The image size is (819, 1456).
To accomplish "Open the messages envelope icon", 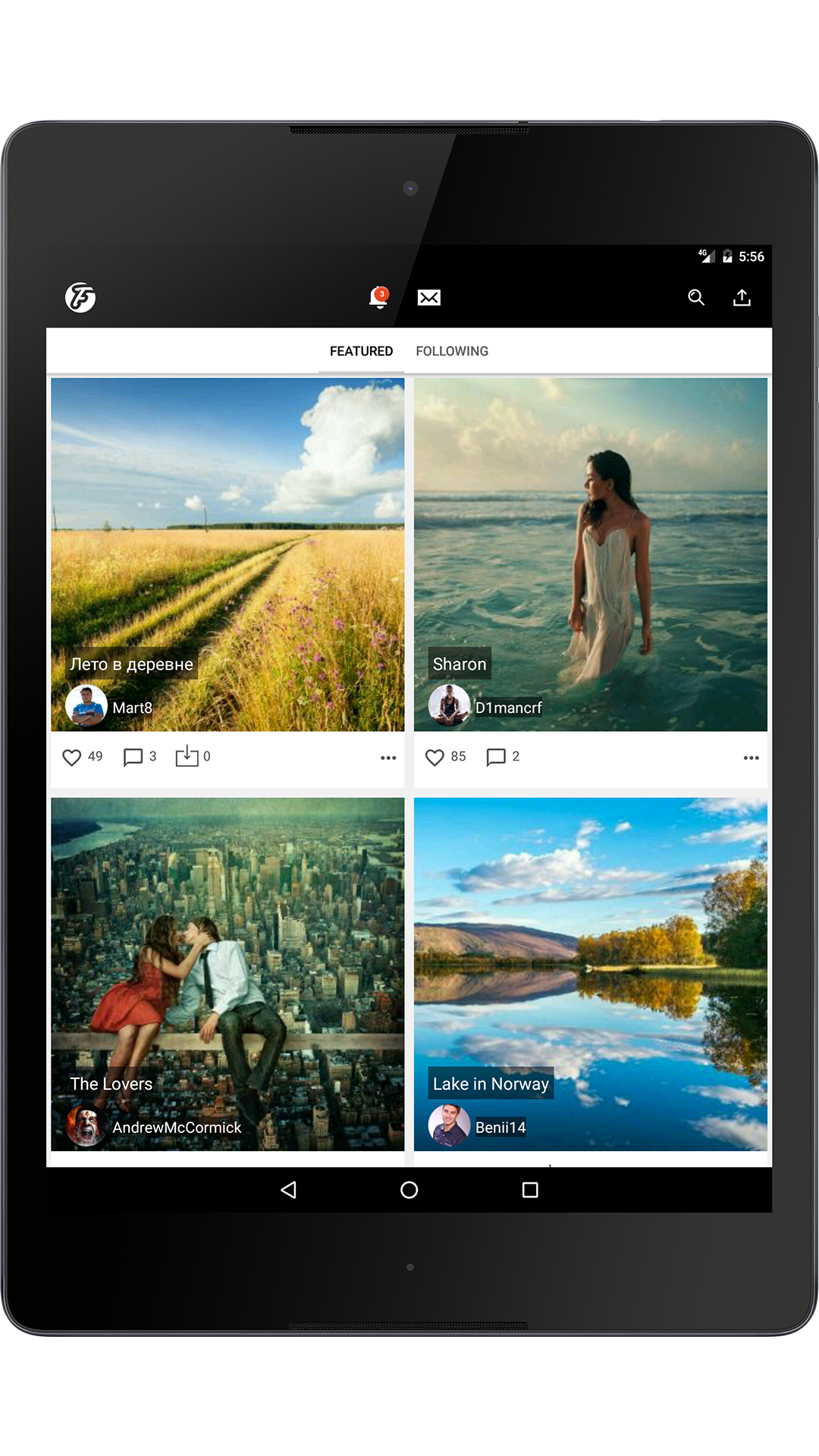I will [429, 297].
